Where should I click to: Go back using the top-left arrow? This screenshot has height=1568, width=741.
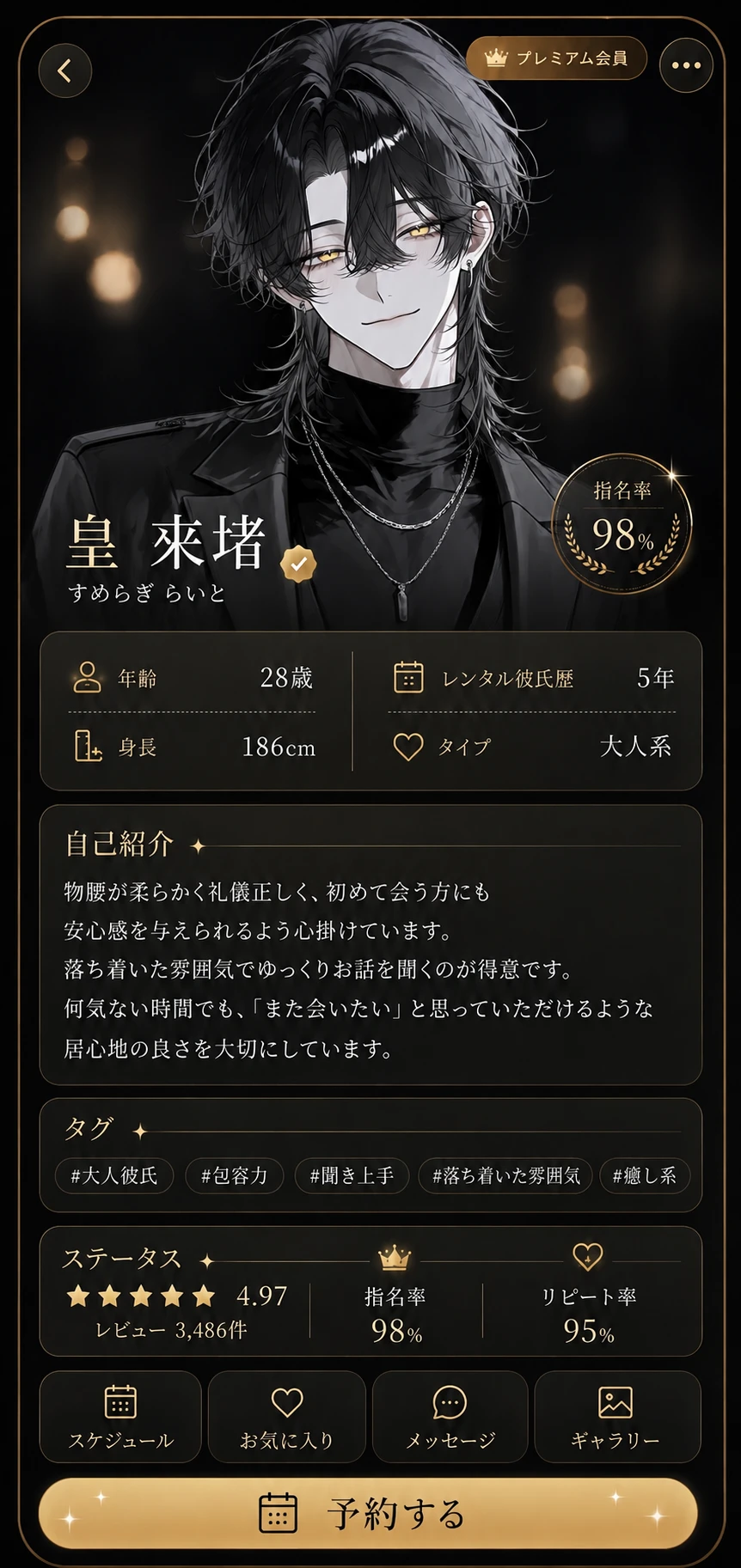click(x=65, y=70)
